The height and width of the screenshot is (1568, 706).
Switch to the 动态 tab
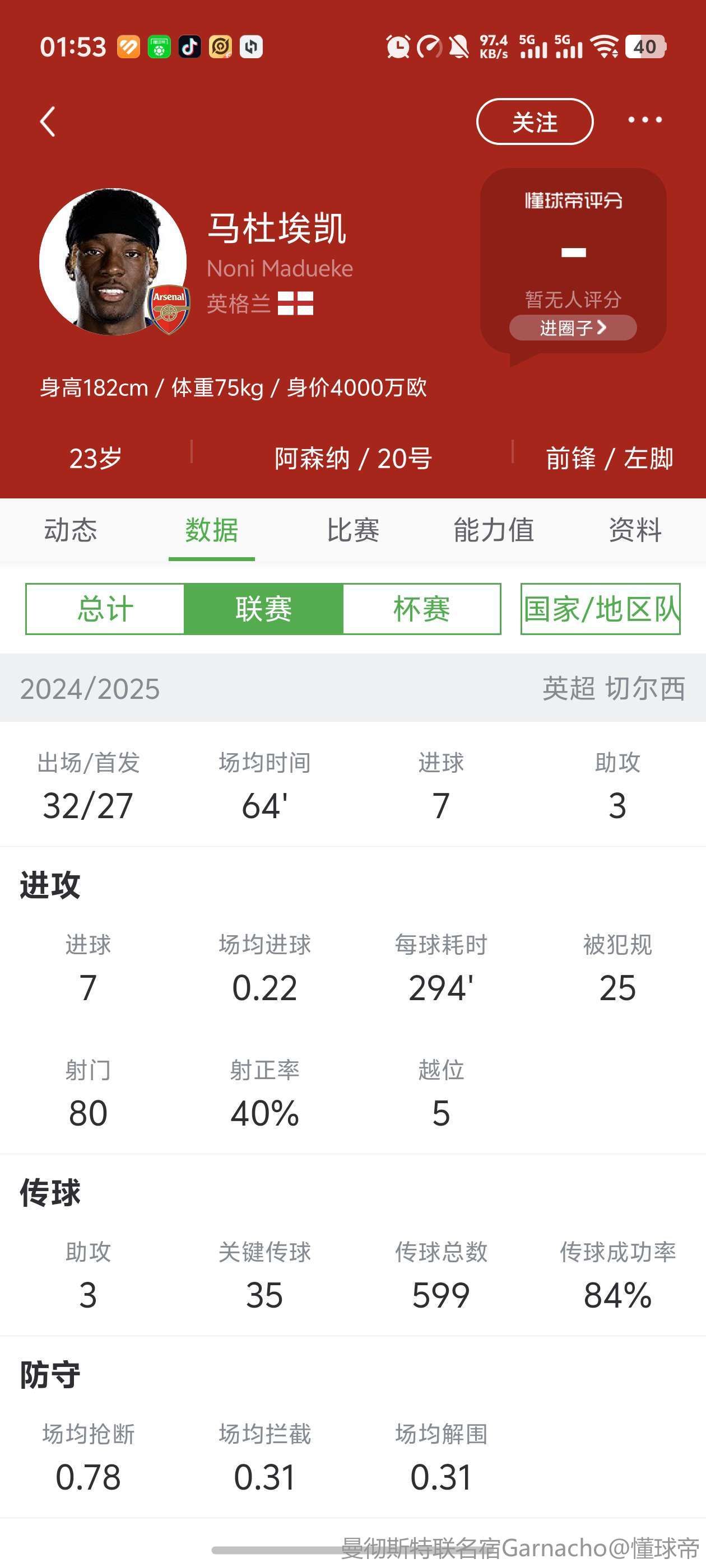click(71, 530)
